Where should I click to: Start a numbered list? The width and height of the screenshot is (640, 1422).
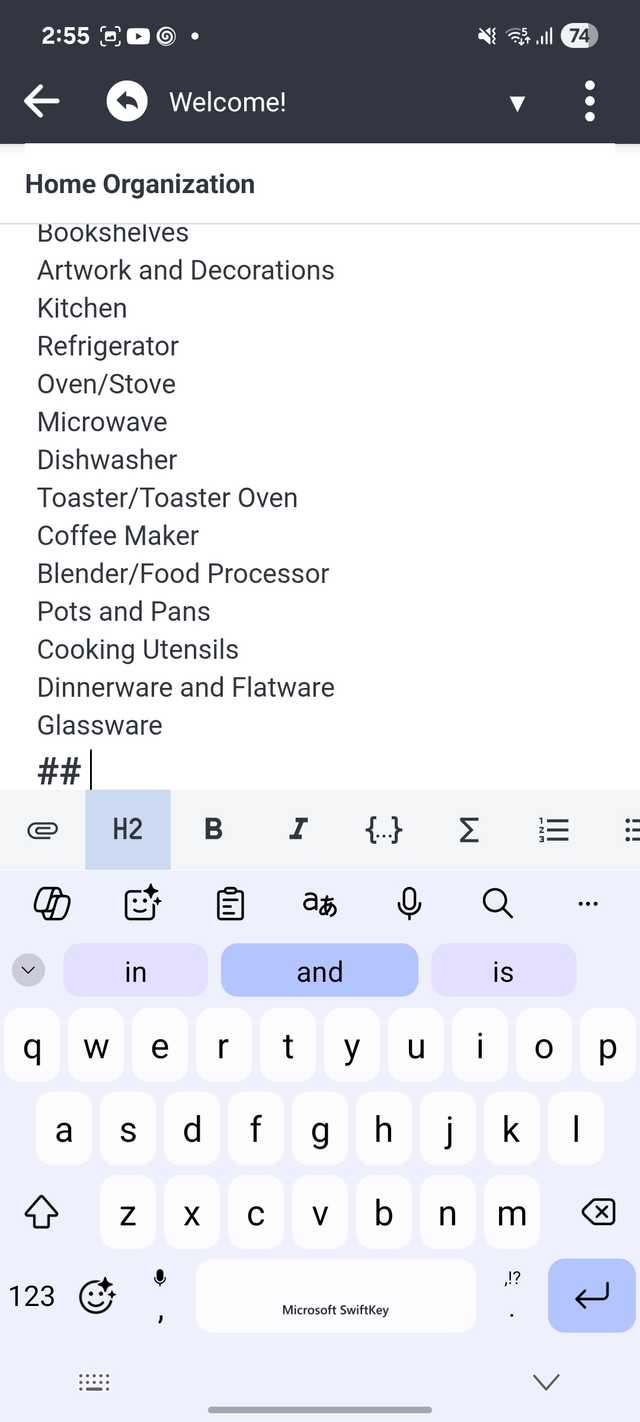(553, 829)
